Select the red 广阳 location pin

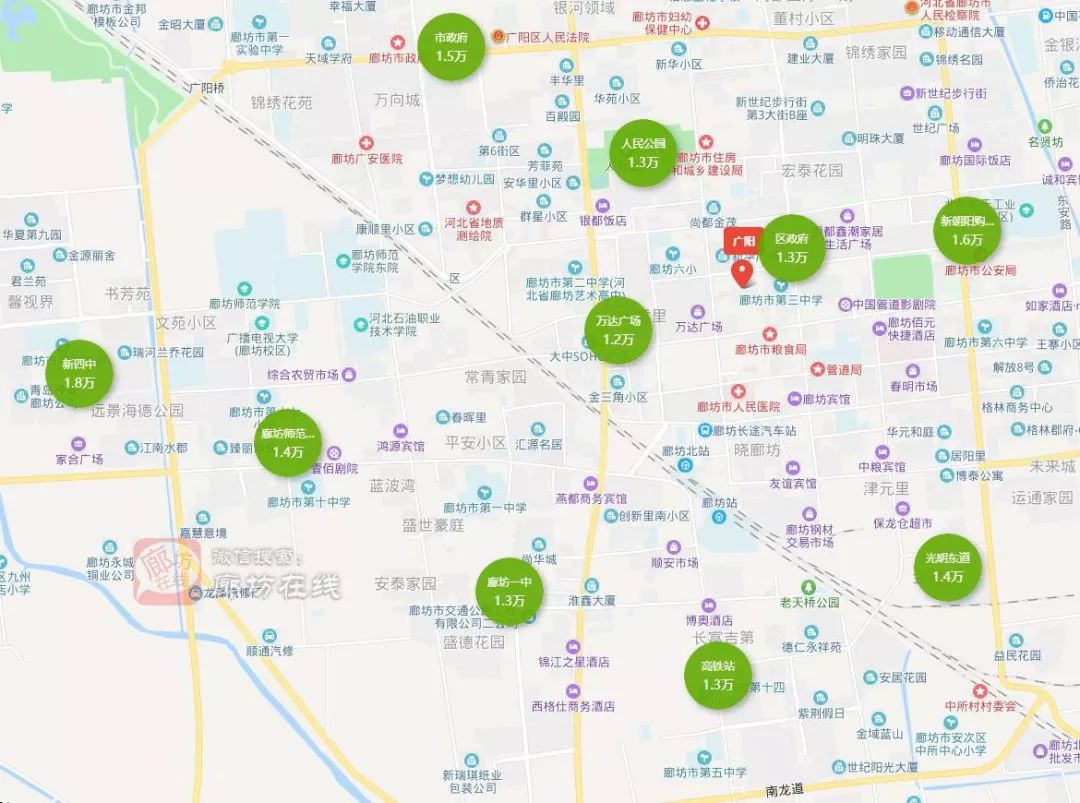point(743,272)
